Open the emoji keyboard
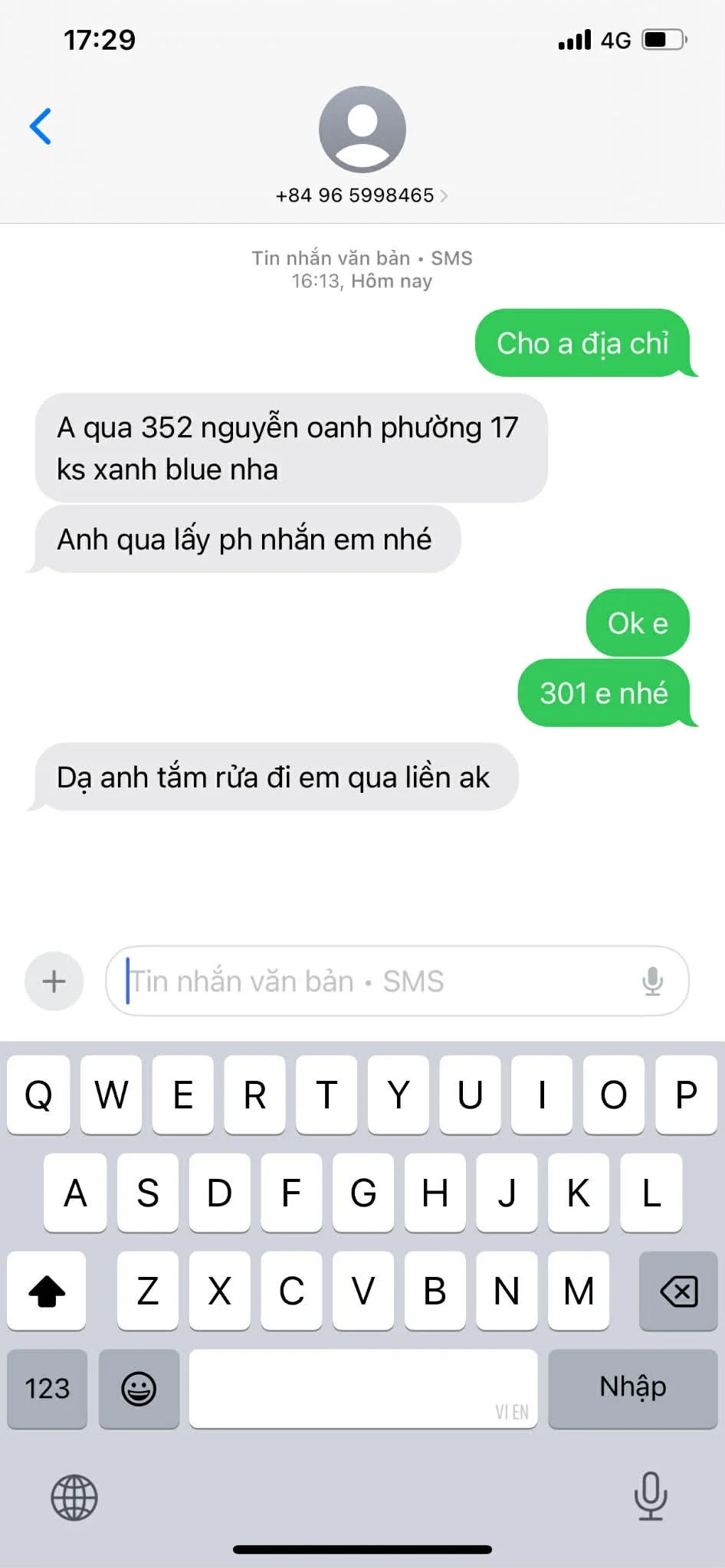 point(139,1389)
